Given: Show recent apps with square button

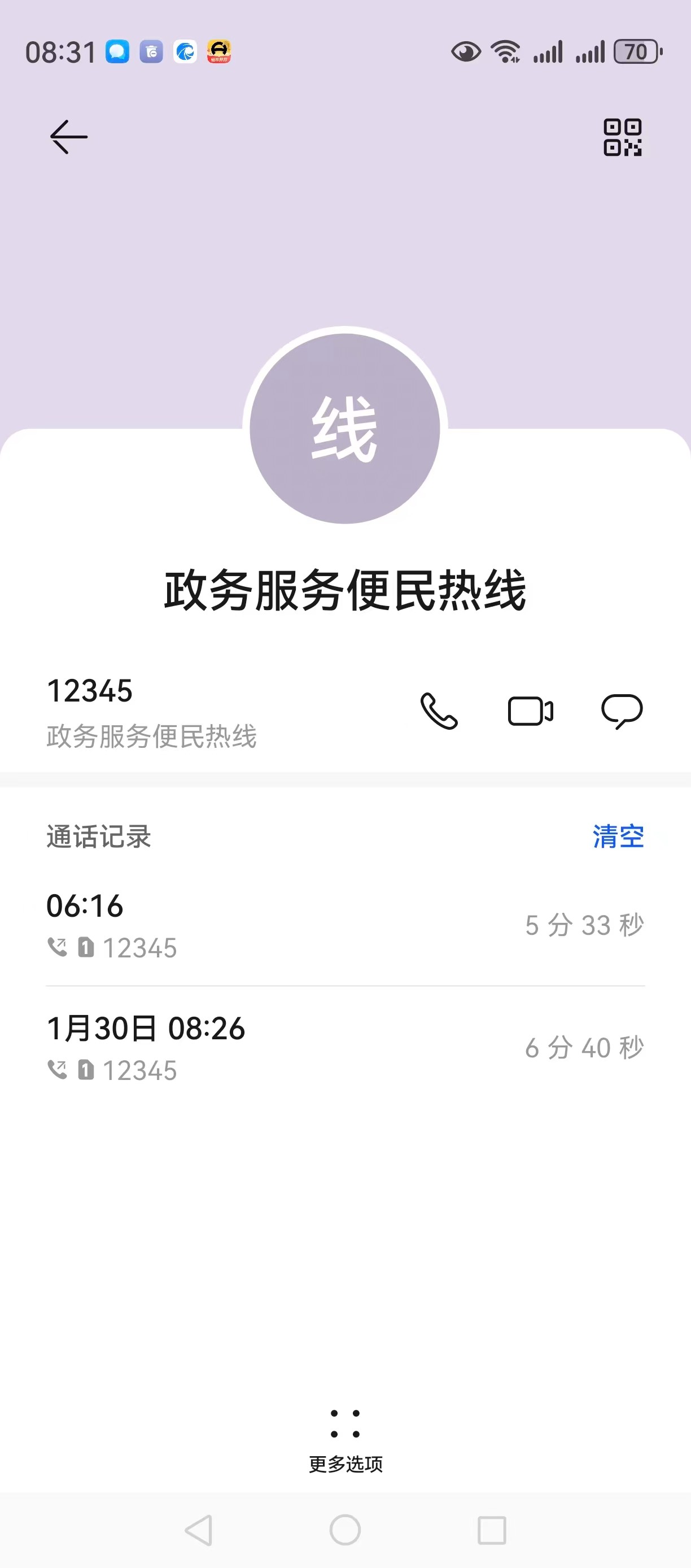Looking at the screenshot, I should click(492, 1530).
